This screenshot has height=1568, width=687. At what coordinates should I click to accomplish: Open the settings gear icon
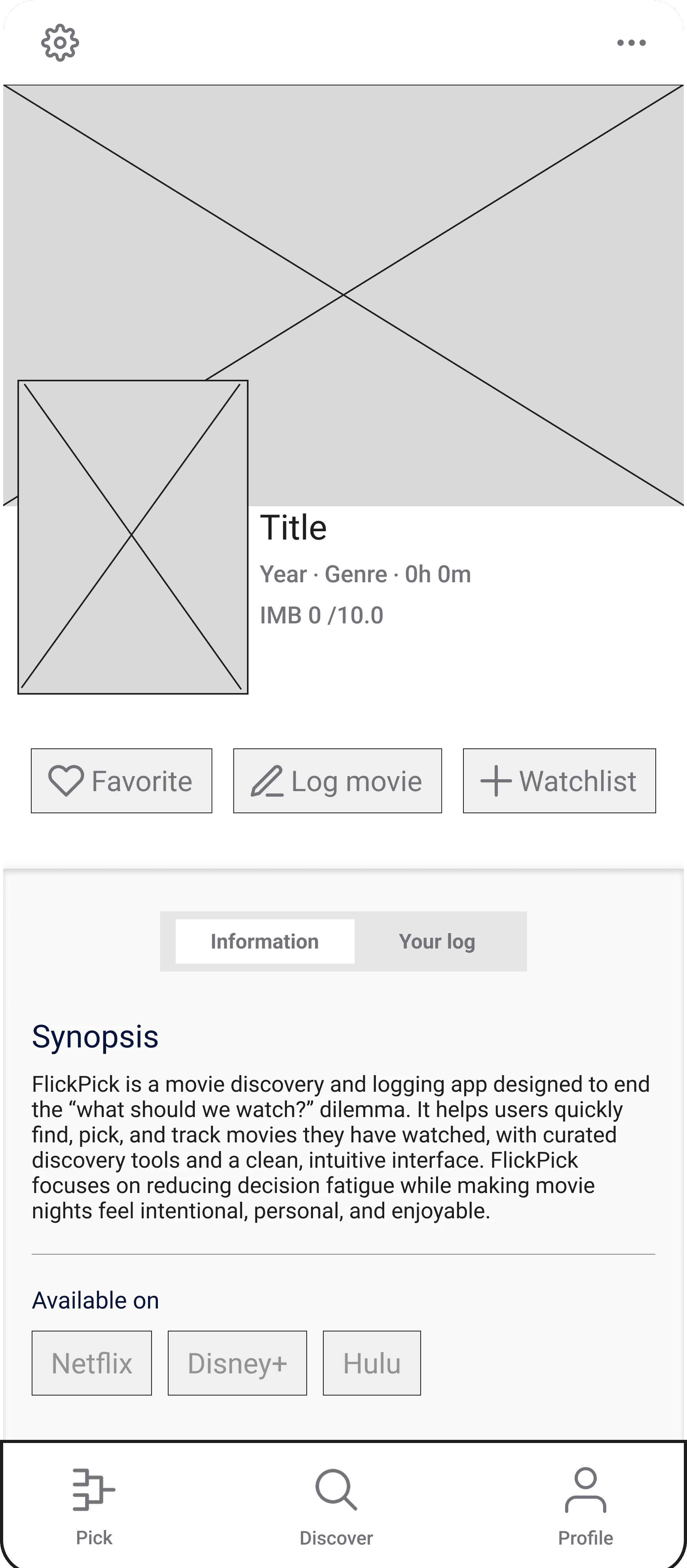click(x=60, y=43)
